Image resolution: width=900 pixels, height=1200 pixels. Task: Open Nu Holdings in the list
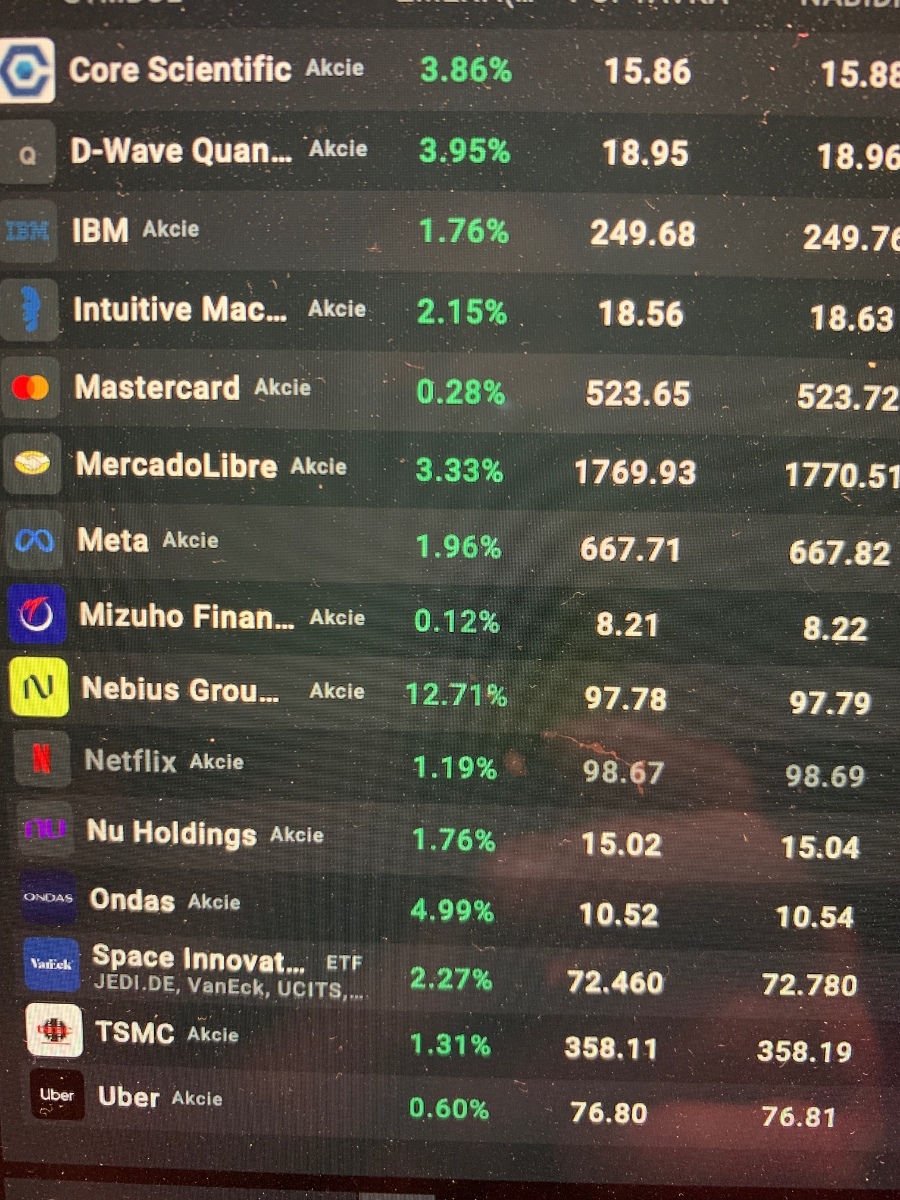pos(171,832)
